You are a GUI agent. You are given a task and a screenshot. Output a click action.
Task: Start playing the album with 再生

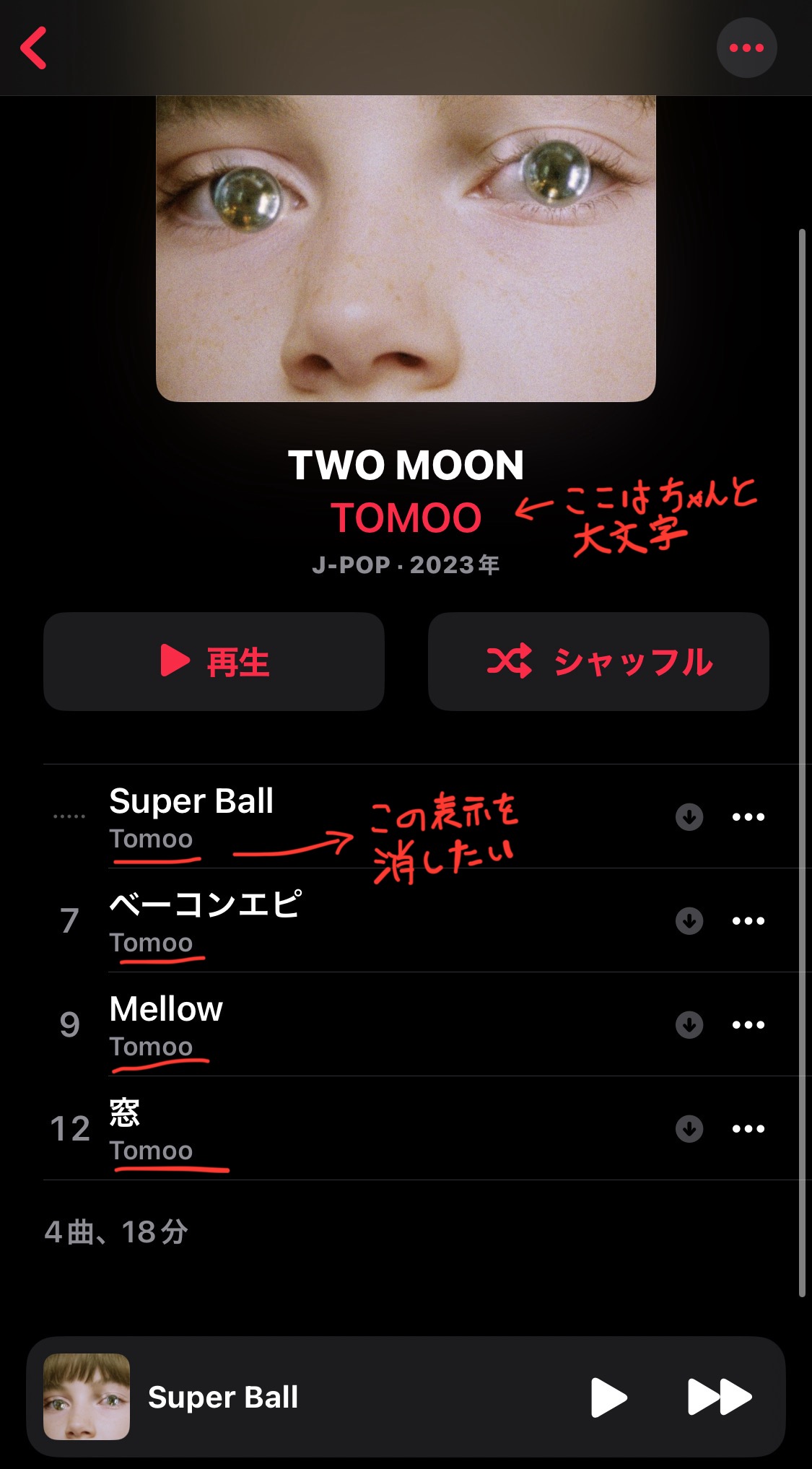pos(214,661)
